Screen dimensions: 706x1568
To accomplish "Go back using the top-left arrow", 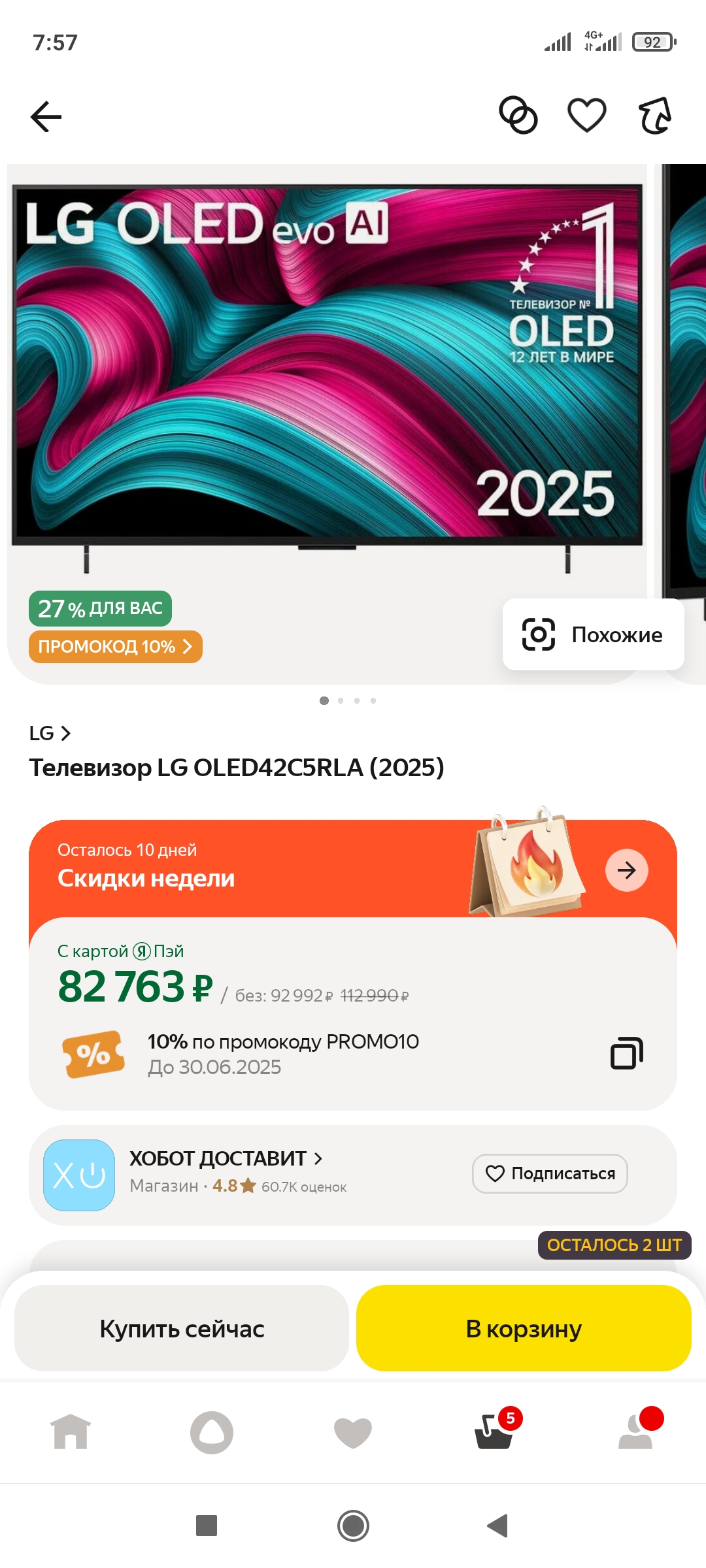I will (x=46, y=117).
